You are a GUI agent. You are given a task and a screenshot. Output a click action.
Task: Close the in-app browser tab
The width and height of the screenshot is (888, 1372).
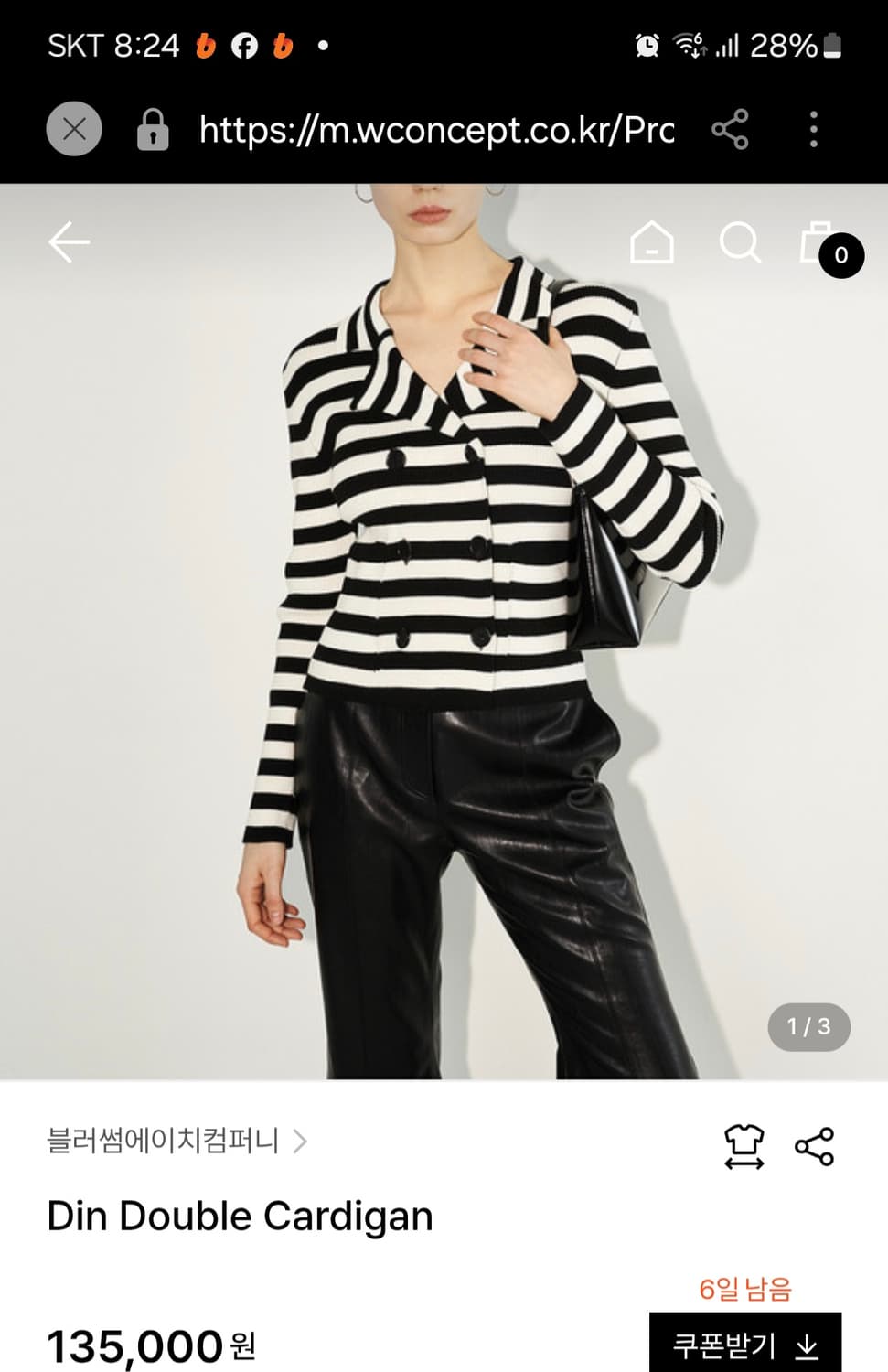pos(74,129)
